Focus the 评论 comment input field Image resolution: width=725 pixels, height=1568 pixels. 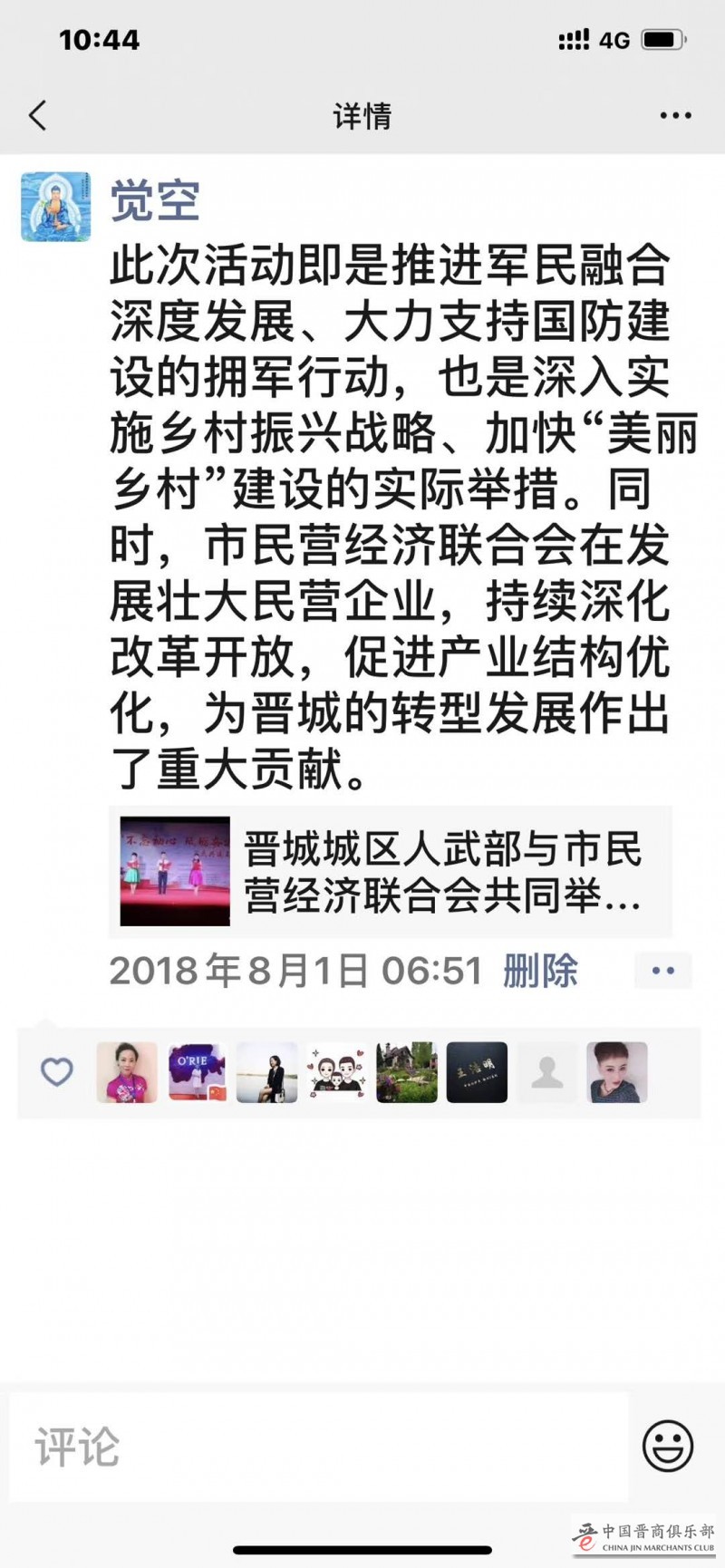317,1447
